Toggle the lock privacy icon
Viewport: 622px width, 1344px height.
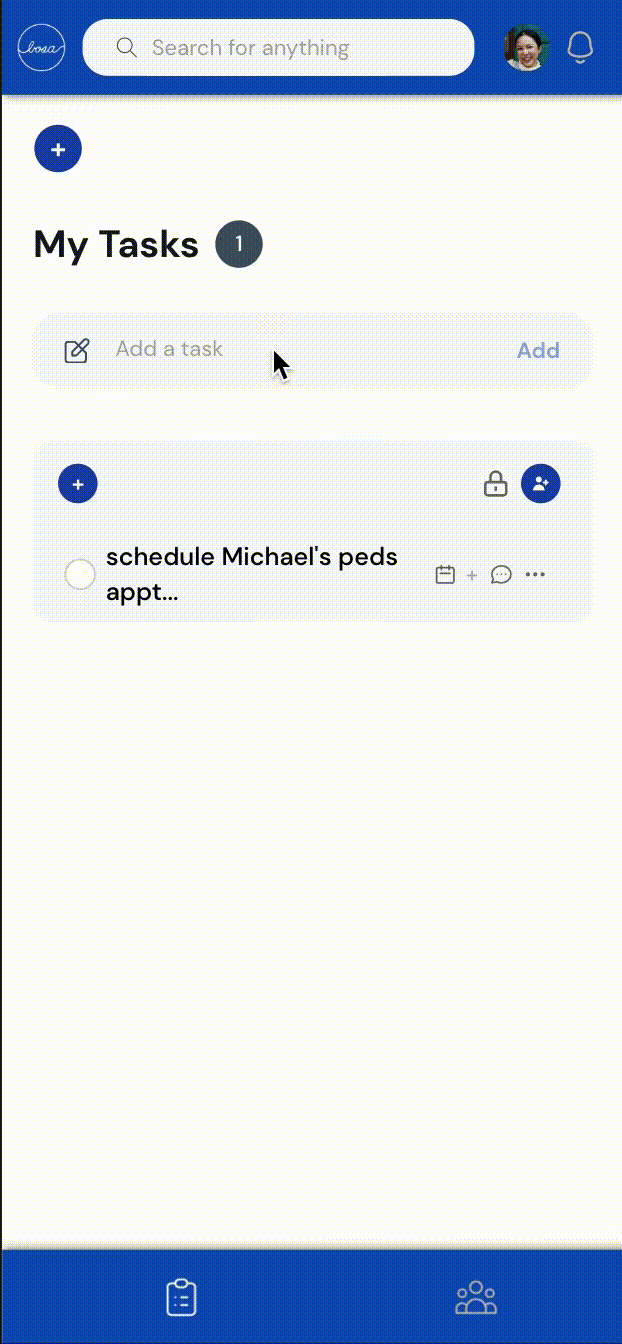pos(495,485)
